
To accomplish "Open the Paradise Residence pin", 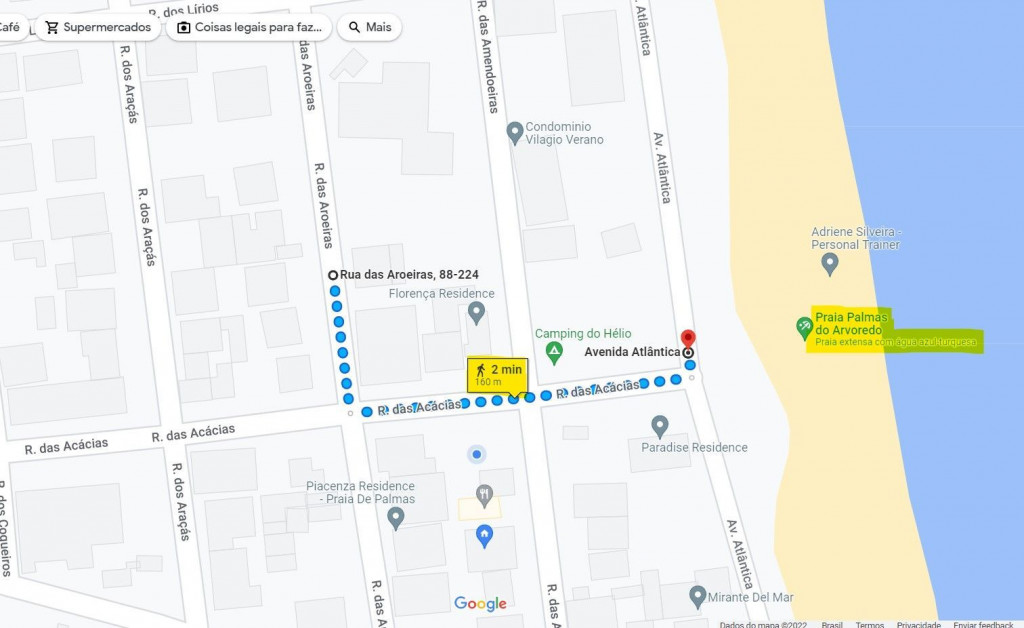I will pos(659,426).
